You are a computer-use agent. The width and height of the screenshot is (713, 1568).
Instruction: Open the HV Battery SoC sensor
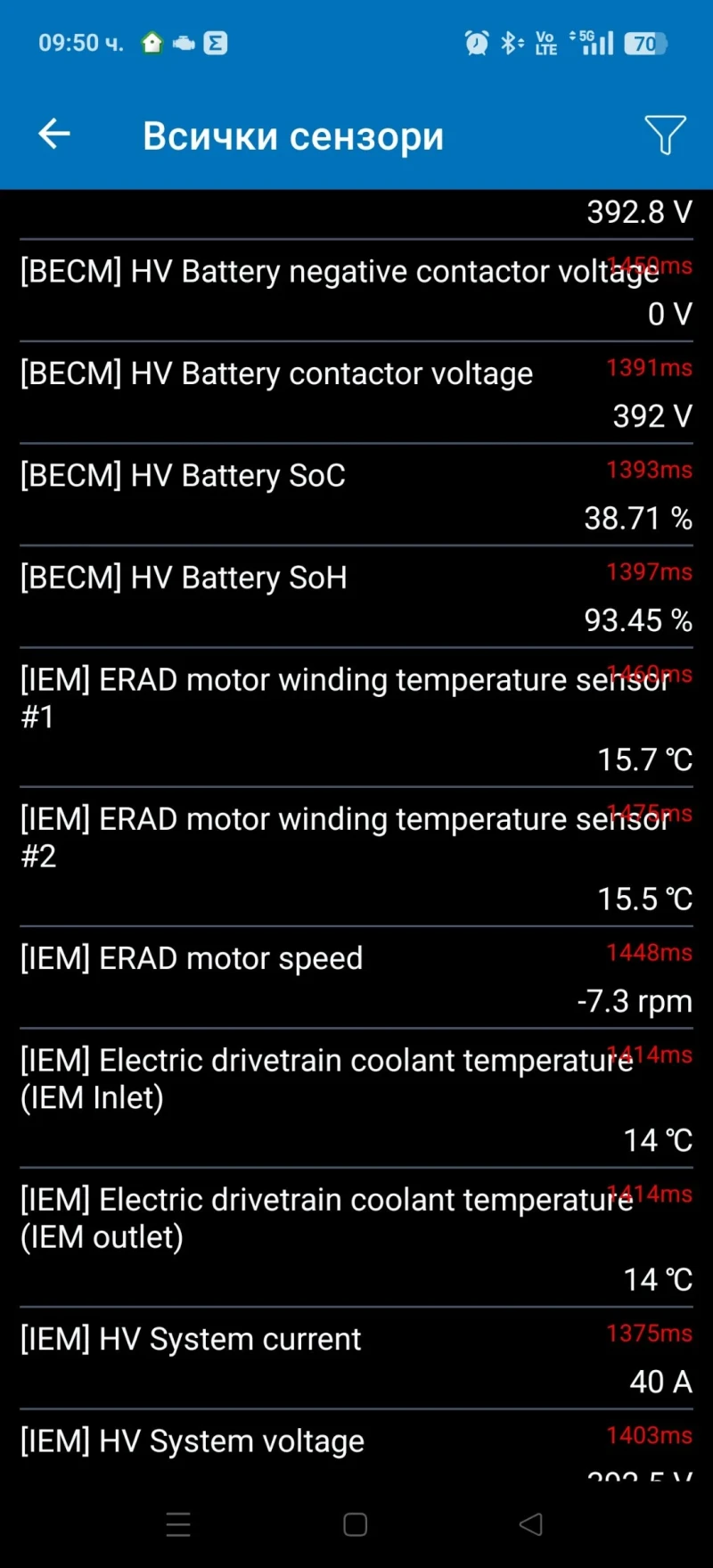pyautogui.click(x=356, y=496)
